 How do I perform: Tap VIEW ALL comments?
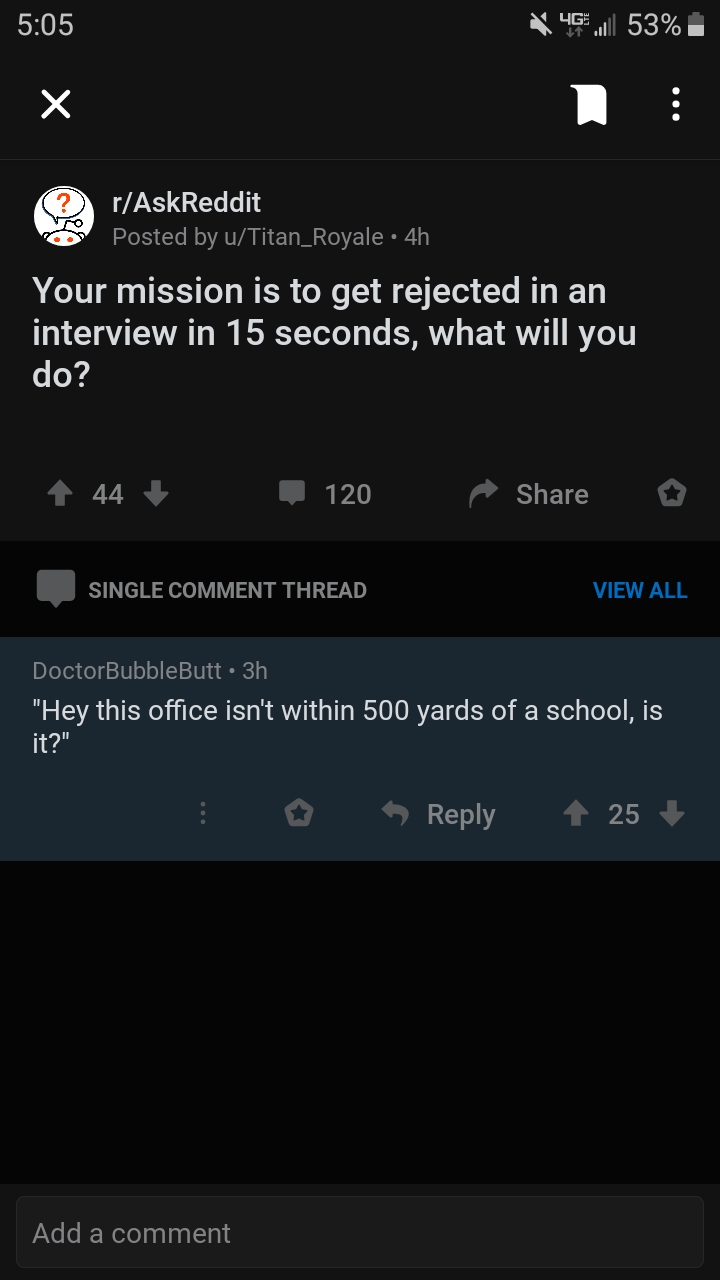pyautogui.click(x=640, y=590)
